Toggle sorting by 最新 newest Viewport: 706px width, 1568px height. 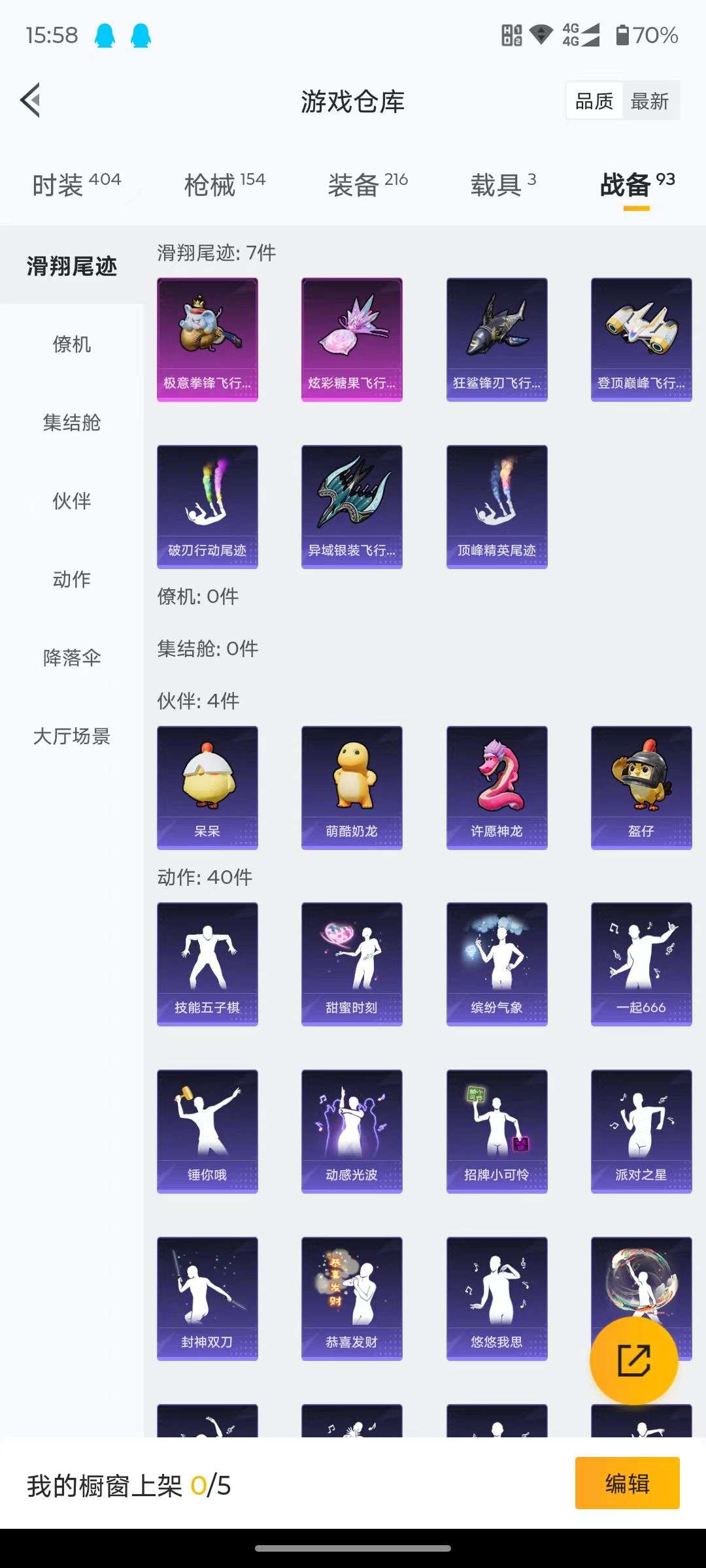coord(652,101)
